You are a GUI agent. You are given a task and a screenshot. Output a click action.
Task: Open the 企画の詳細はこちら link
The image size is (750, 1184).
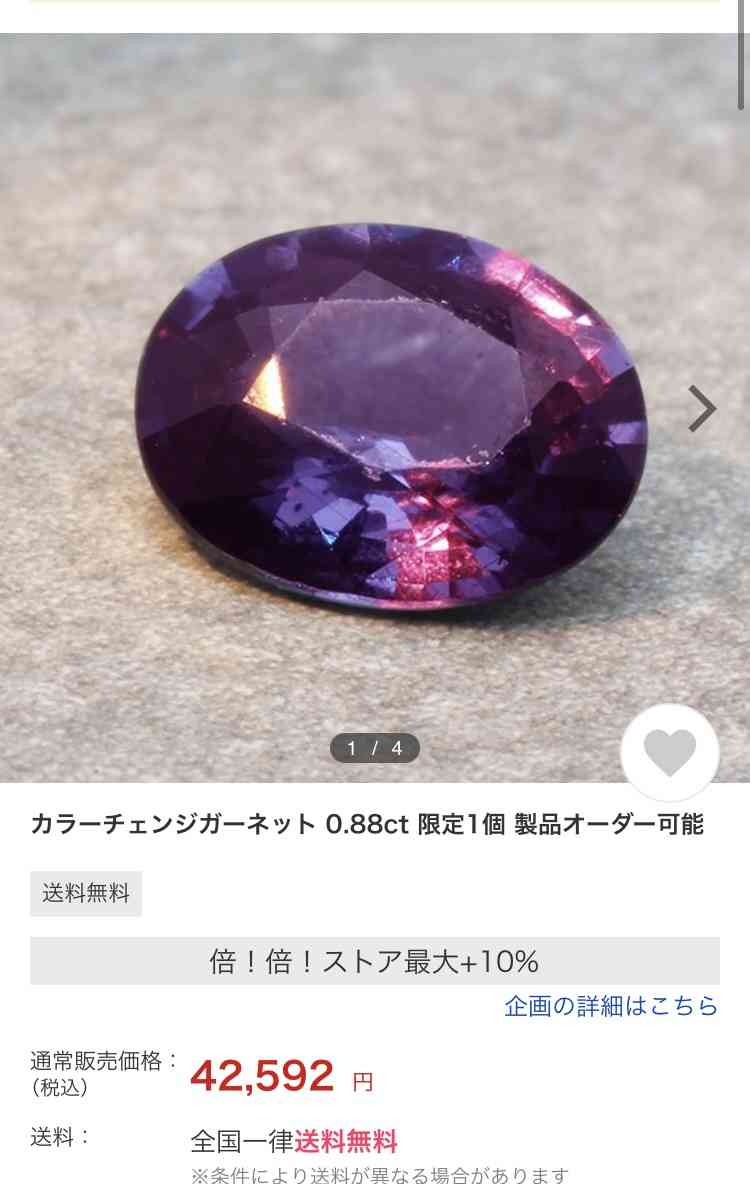[611, 1005]
